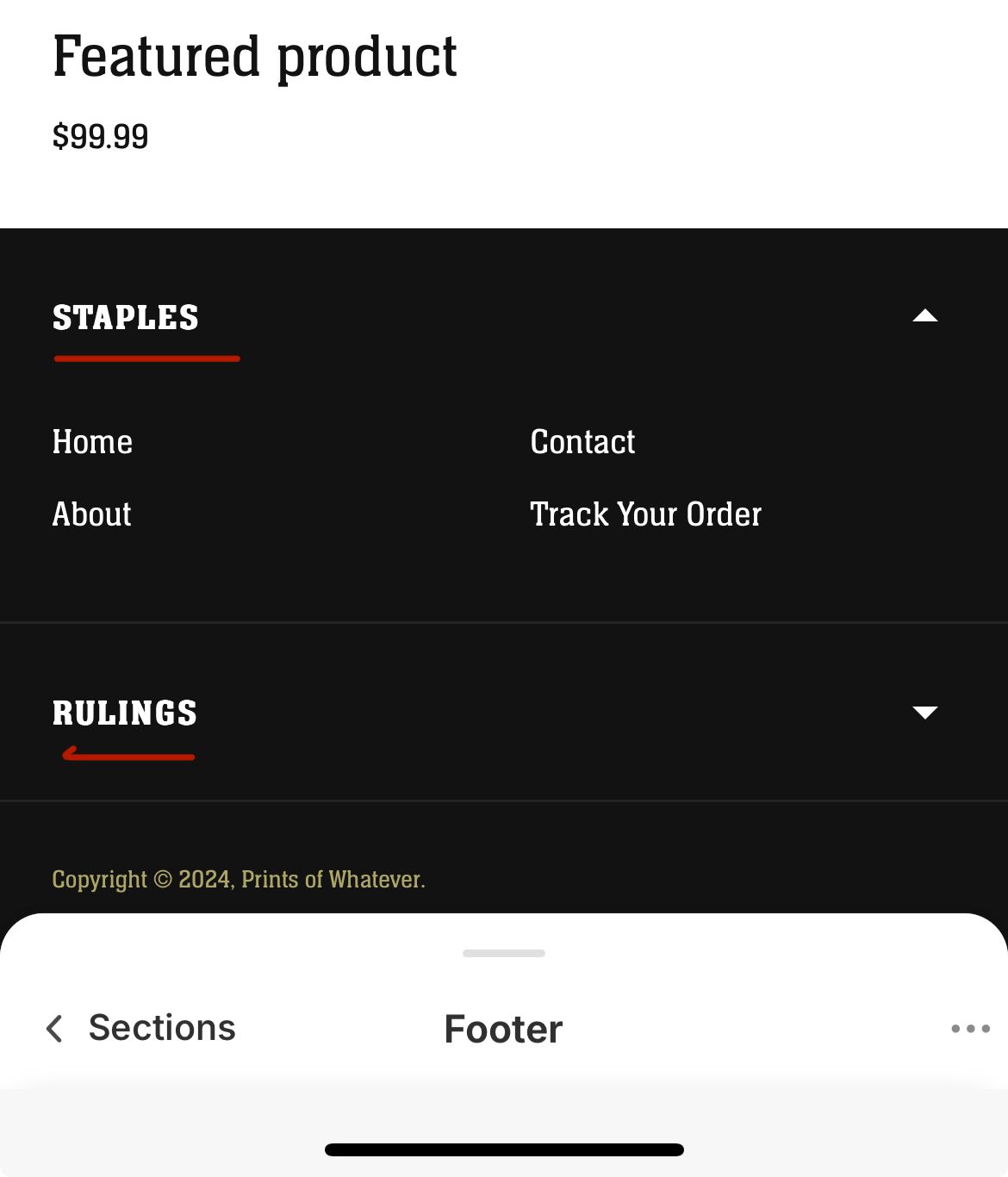Screen dimensions: 1008x1177
Task: Open the Footer overflow menu
Action: click(x=970, y=1028)
